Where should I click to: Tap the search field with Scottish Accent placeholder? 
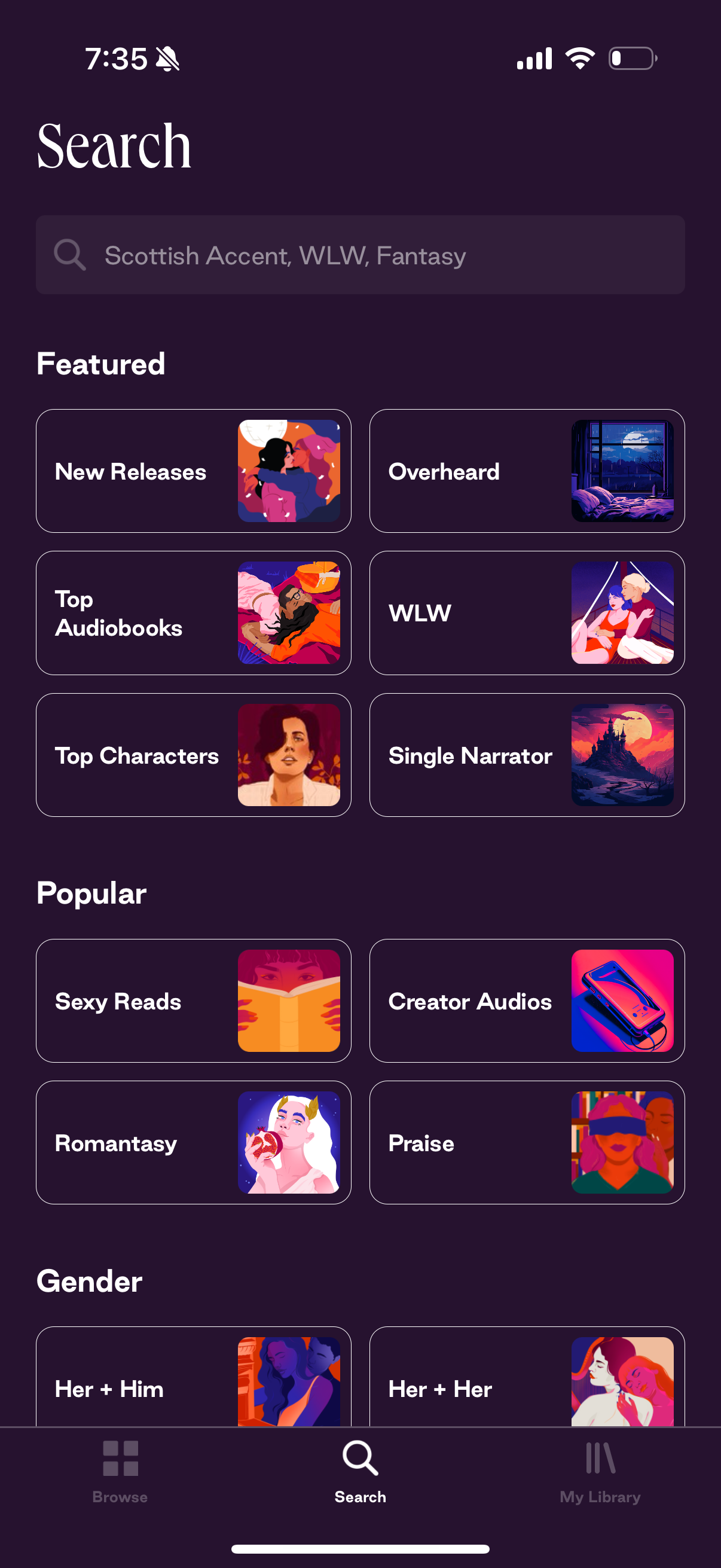pos(360,255)
